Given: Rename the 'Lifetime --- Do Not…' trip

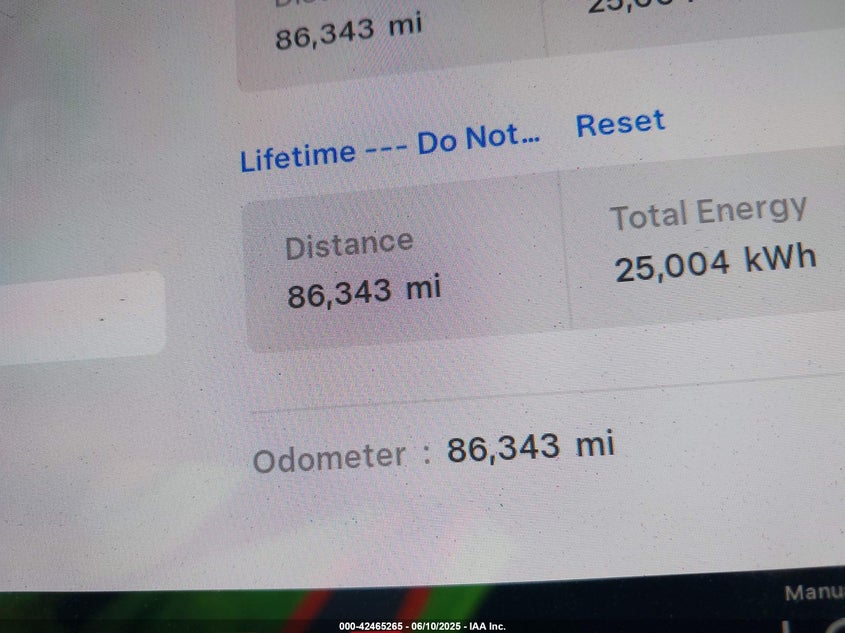Looking at the screenshot, I should [389, 146].
